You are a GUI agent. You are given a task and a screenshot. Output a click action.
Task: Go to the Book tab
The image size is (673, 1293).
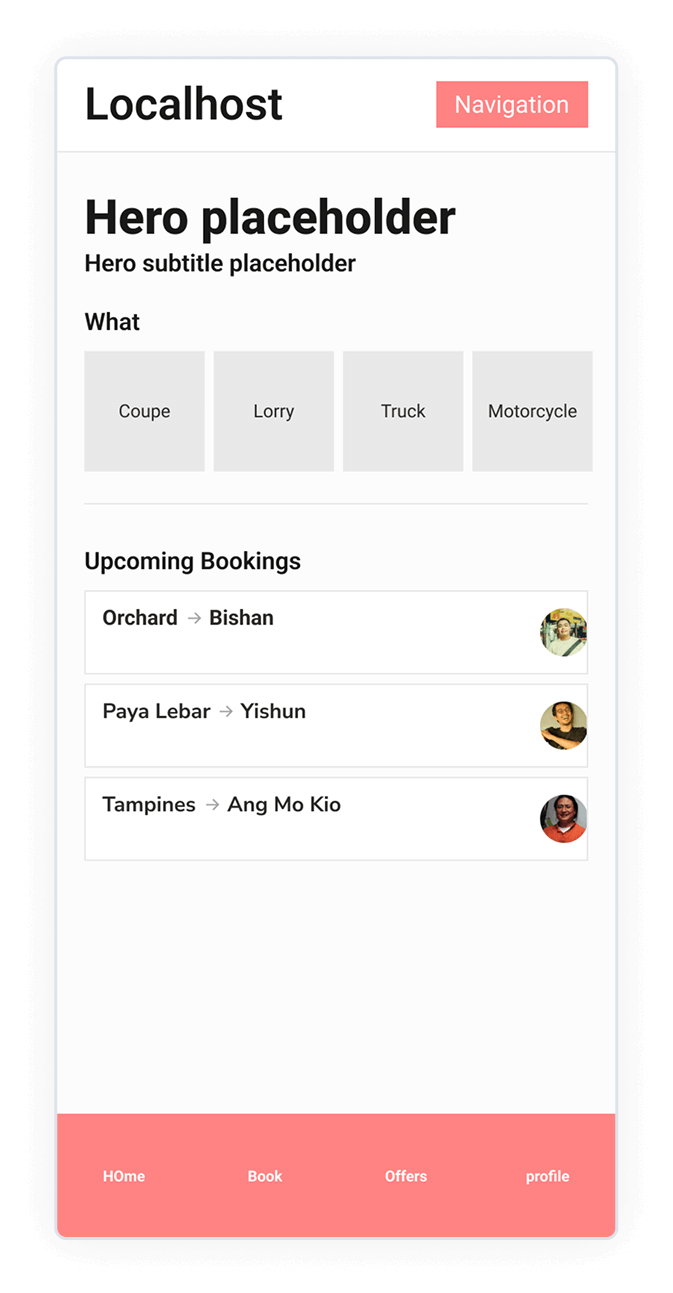click(x=265, y=1176)
